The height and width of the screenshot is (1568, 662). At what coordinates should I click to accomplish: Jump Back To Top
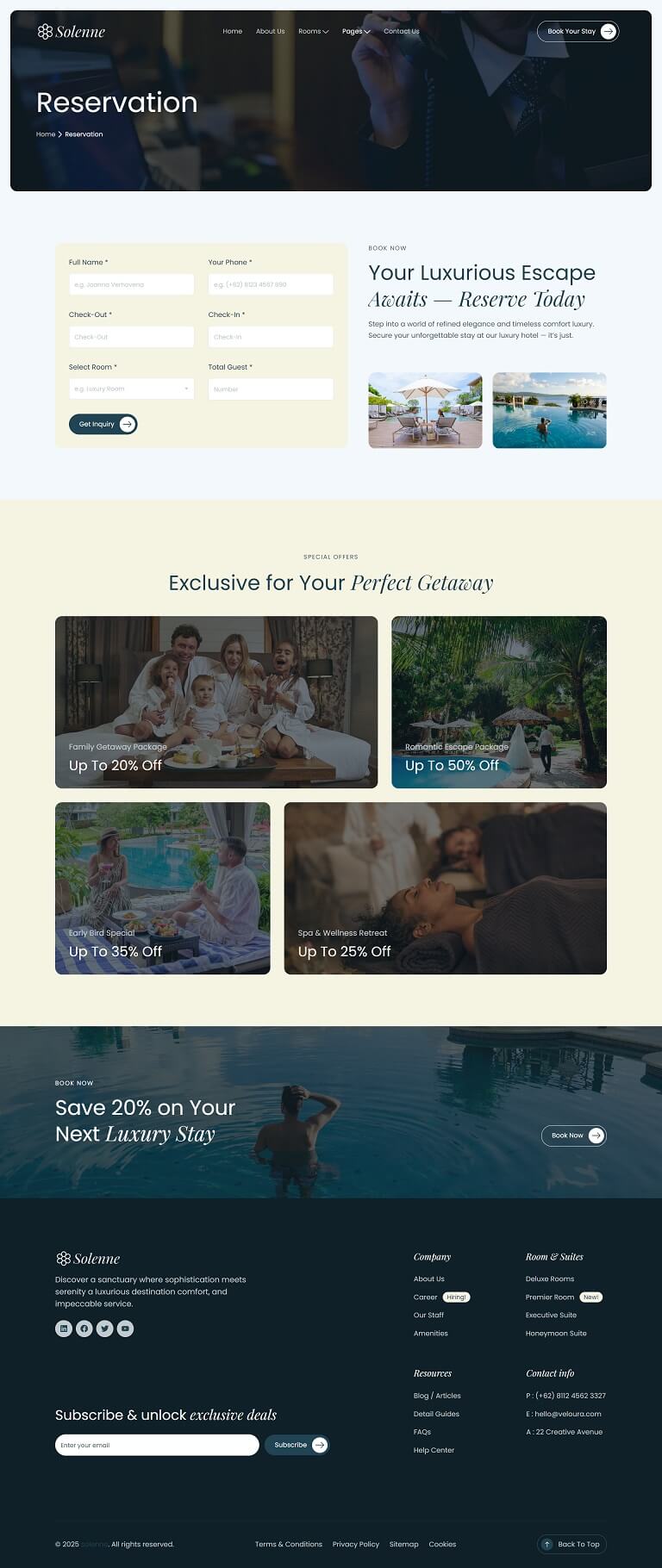click(571, 1544)
